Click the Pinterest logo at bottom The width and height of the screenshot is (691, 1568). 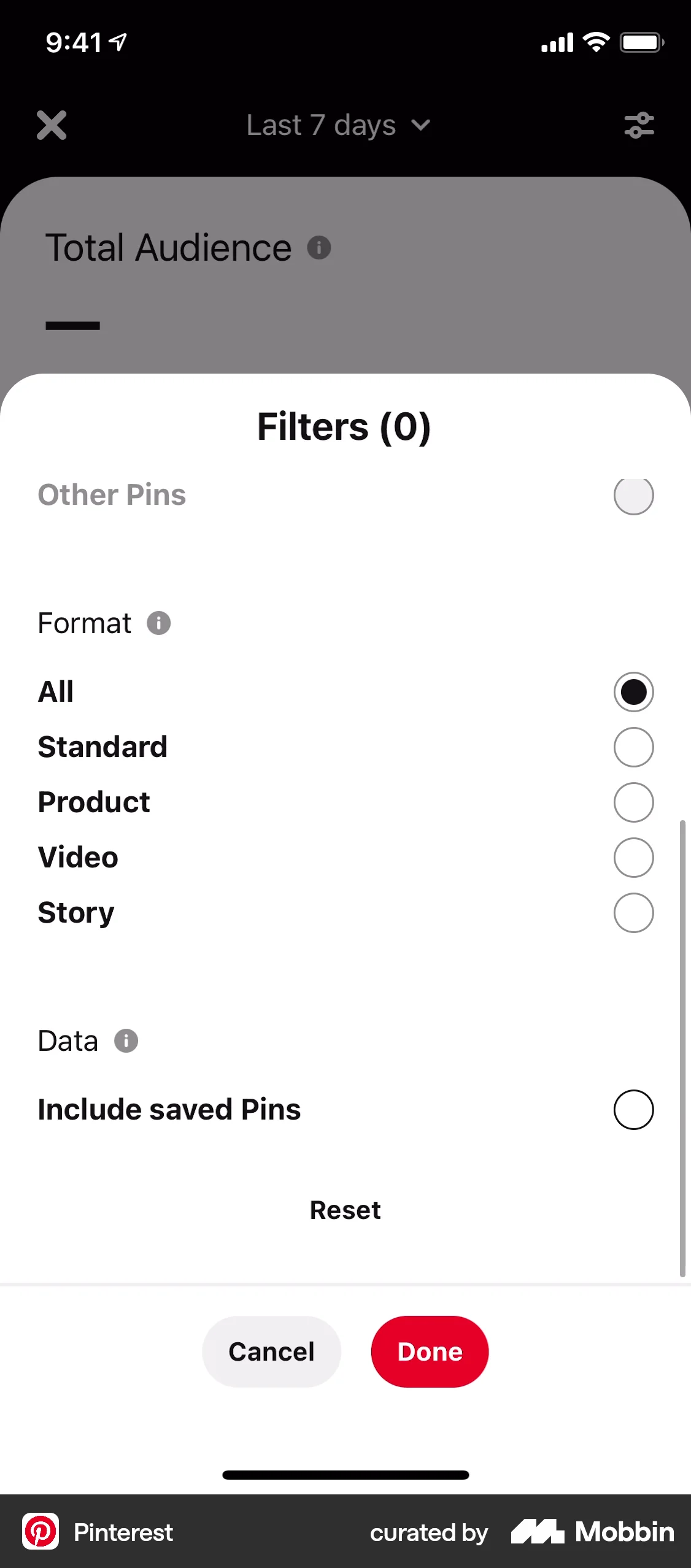41,1532
